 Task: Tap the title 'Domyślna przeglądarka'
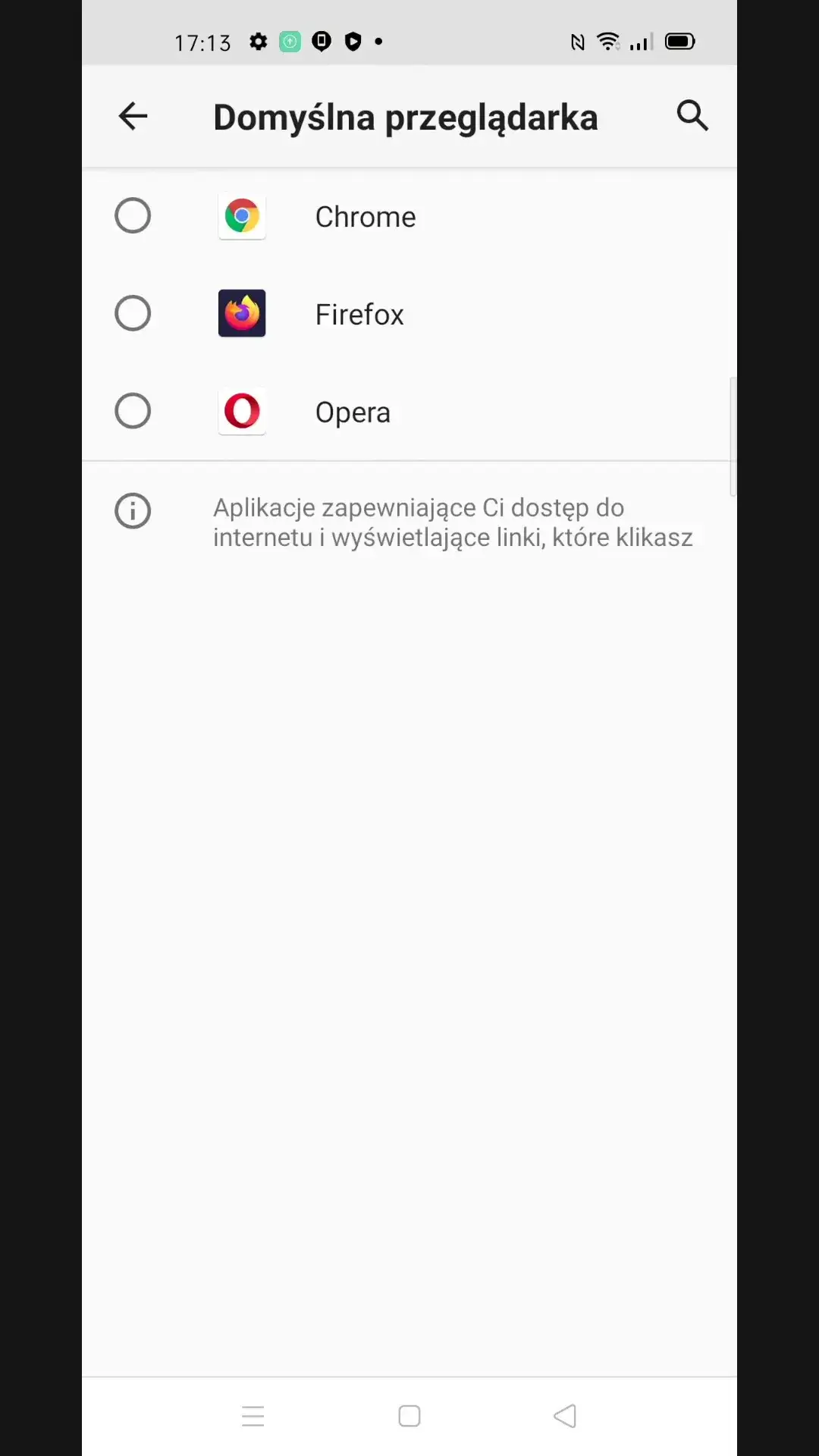click(x=406, y=116)
